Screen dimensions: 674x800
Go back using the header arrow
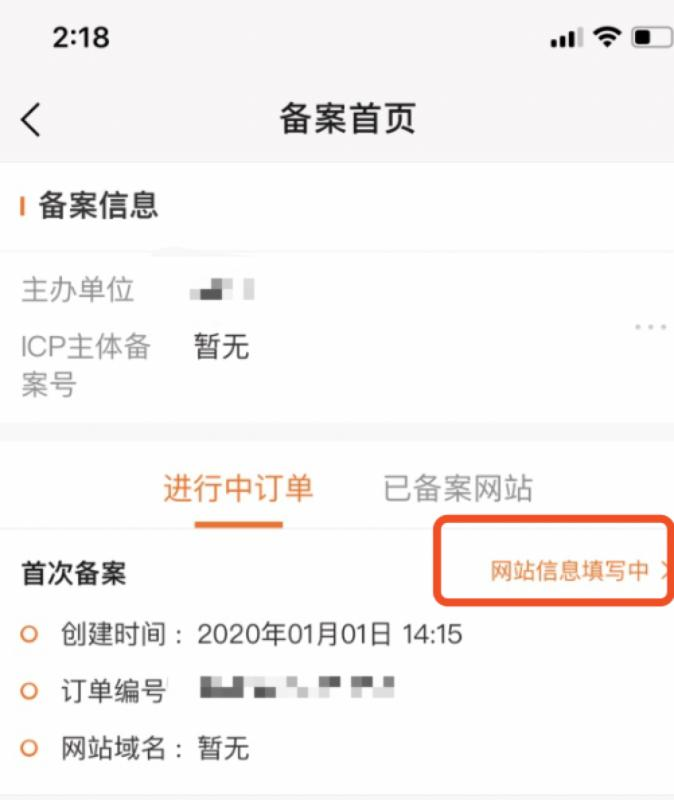[x=32, y=120]
